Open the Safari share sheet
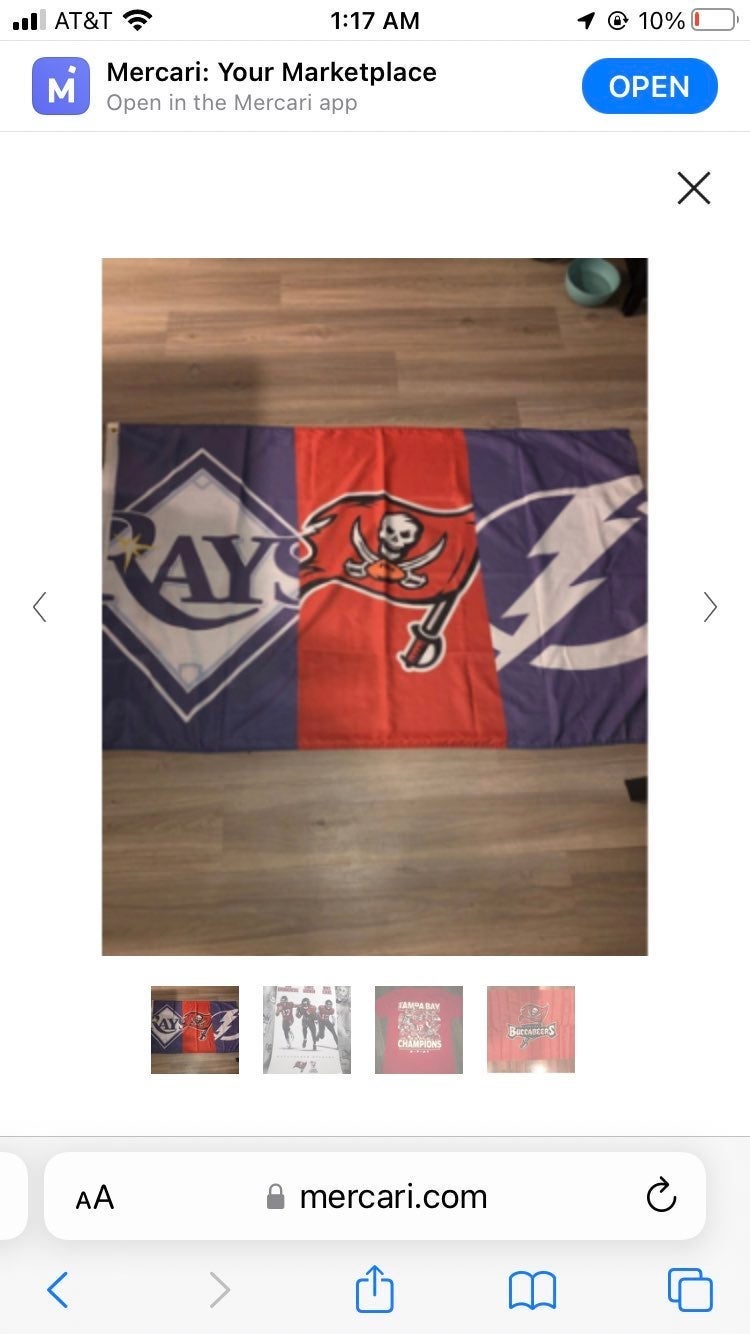 click(375, 1288)
